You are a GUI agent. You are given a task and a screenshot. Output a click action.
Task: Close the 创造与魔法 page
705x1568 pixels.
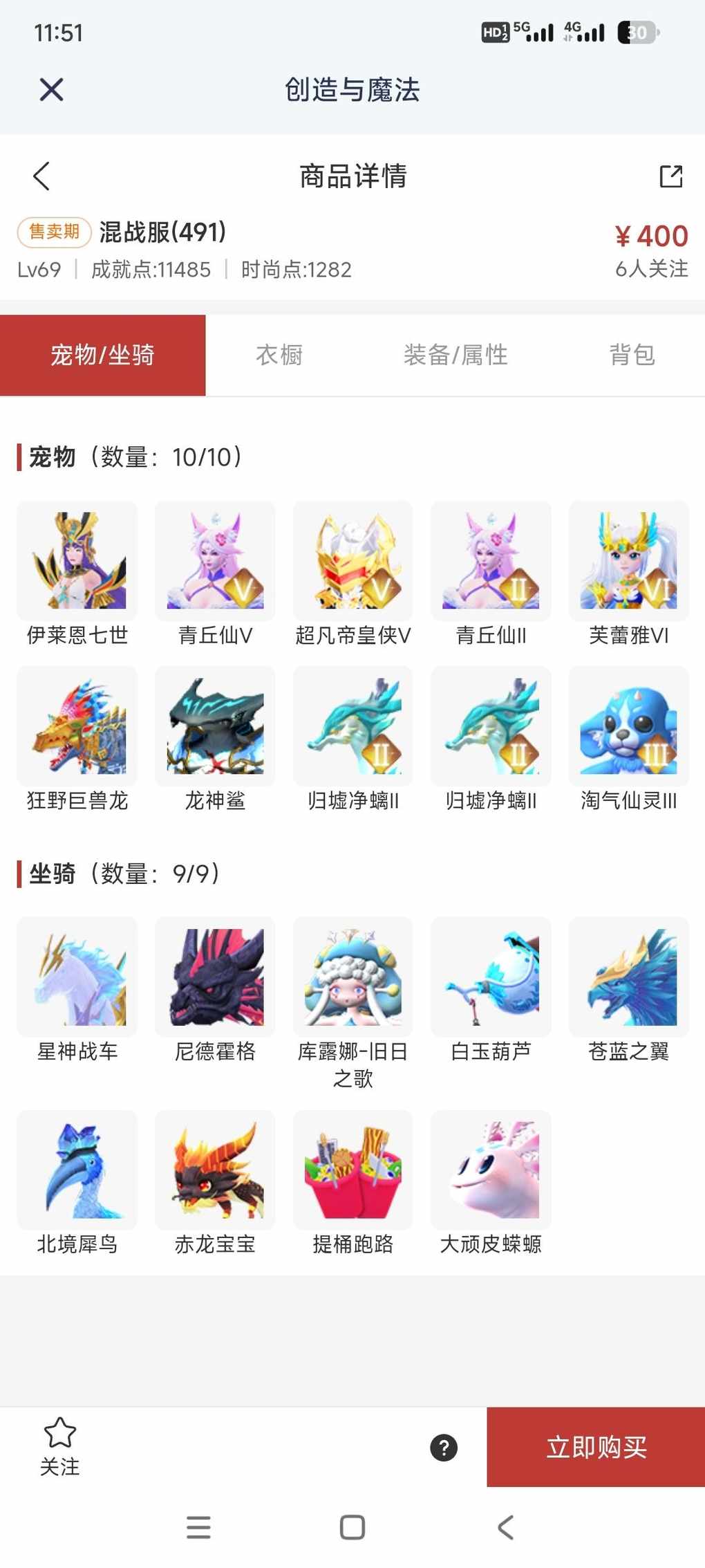click(52, 90)
